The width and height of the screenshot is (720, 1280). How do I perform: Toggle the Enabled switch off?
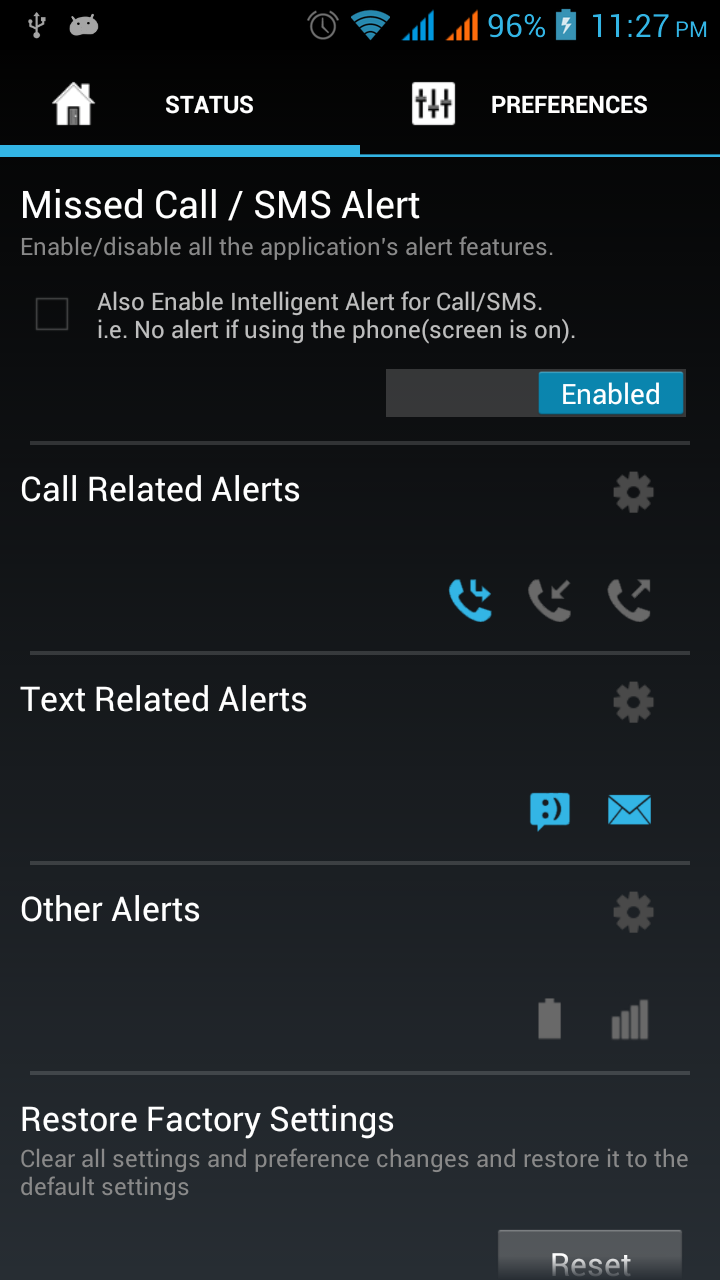(x=611, y=393)
